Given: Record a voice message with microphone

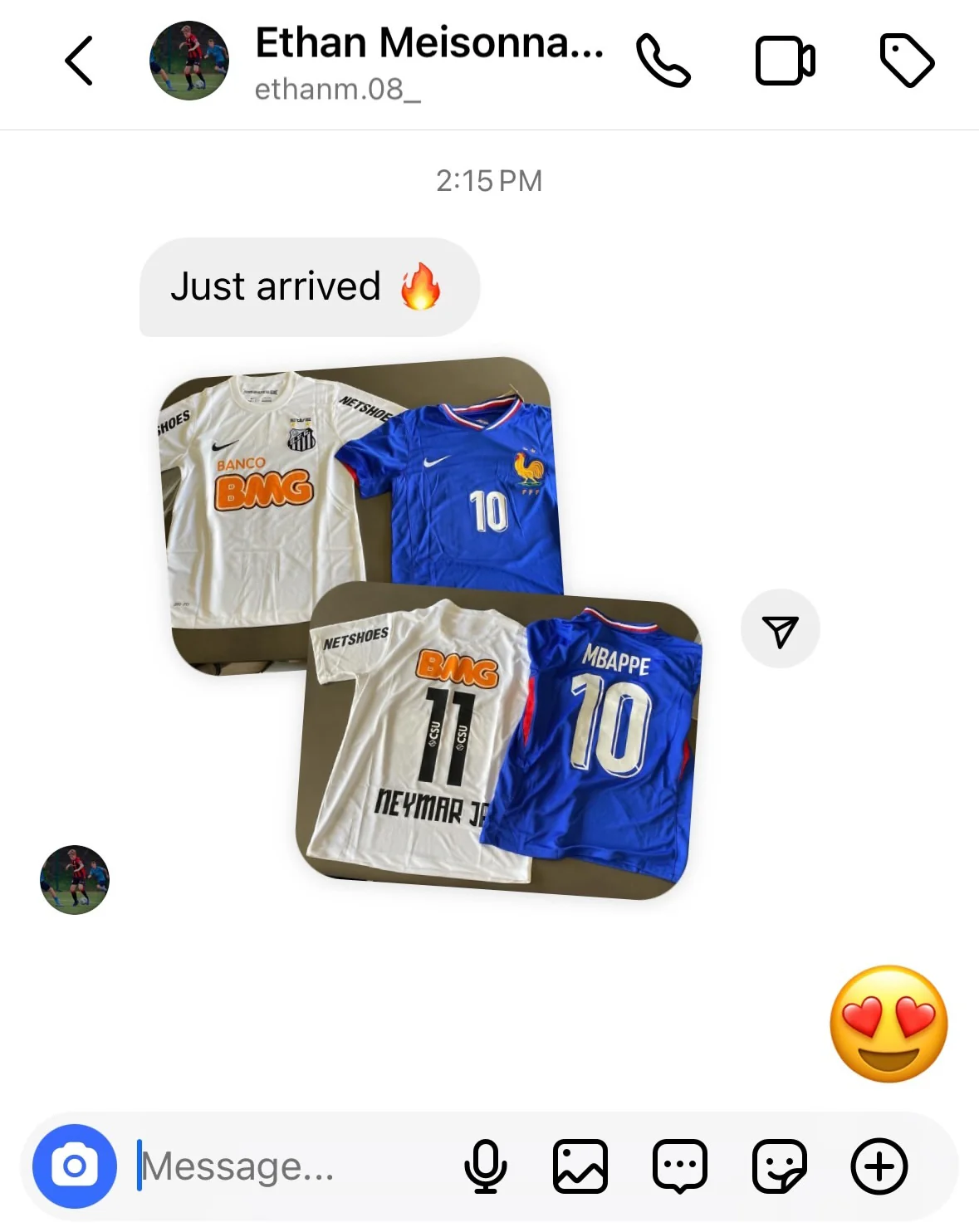Looking at the screenshot, I should pyautogui.click(x=485, y=1166).
